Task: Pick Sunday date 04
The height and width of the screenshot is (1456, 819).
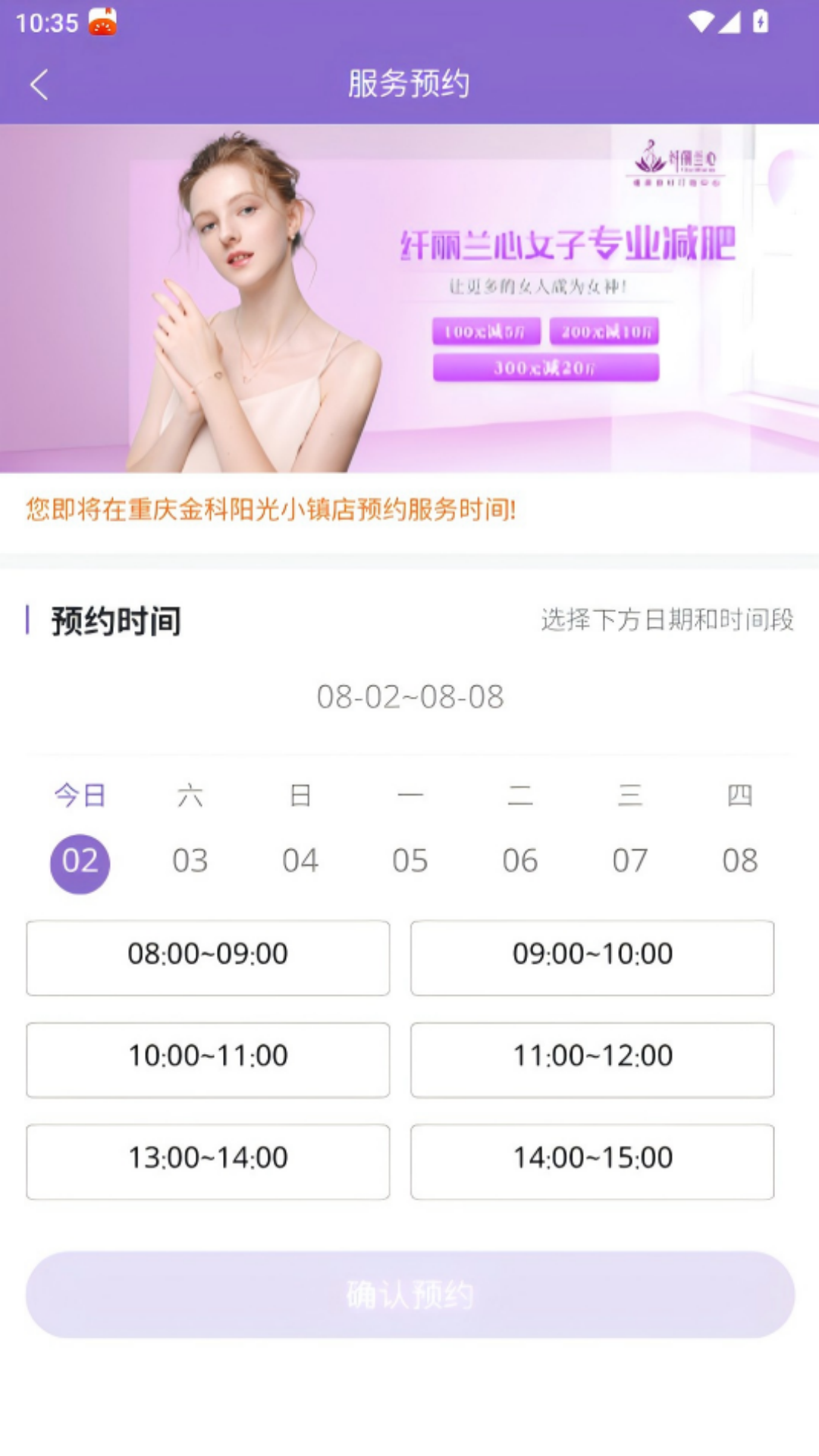Action: (x=300, y=861)
